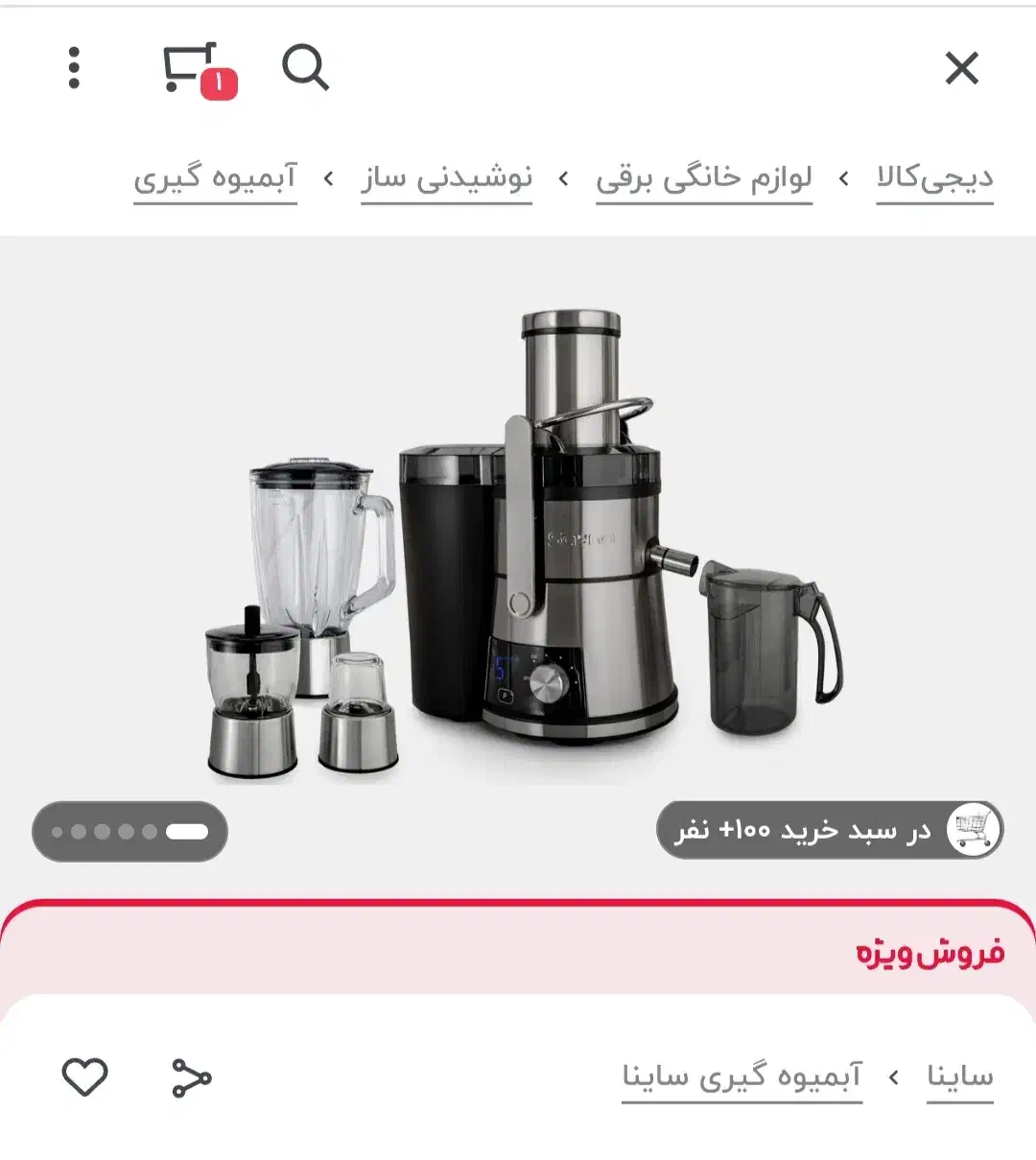
Task: Tap the search magnifier icon
Action: (x=307, y=68)
